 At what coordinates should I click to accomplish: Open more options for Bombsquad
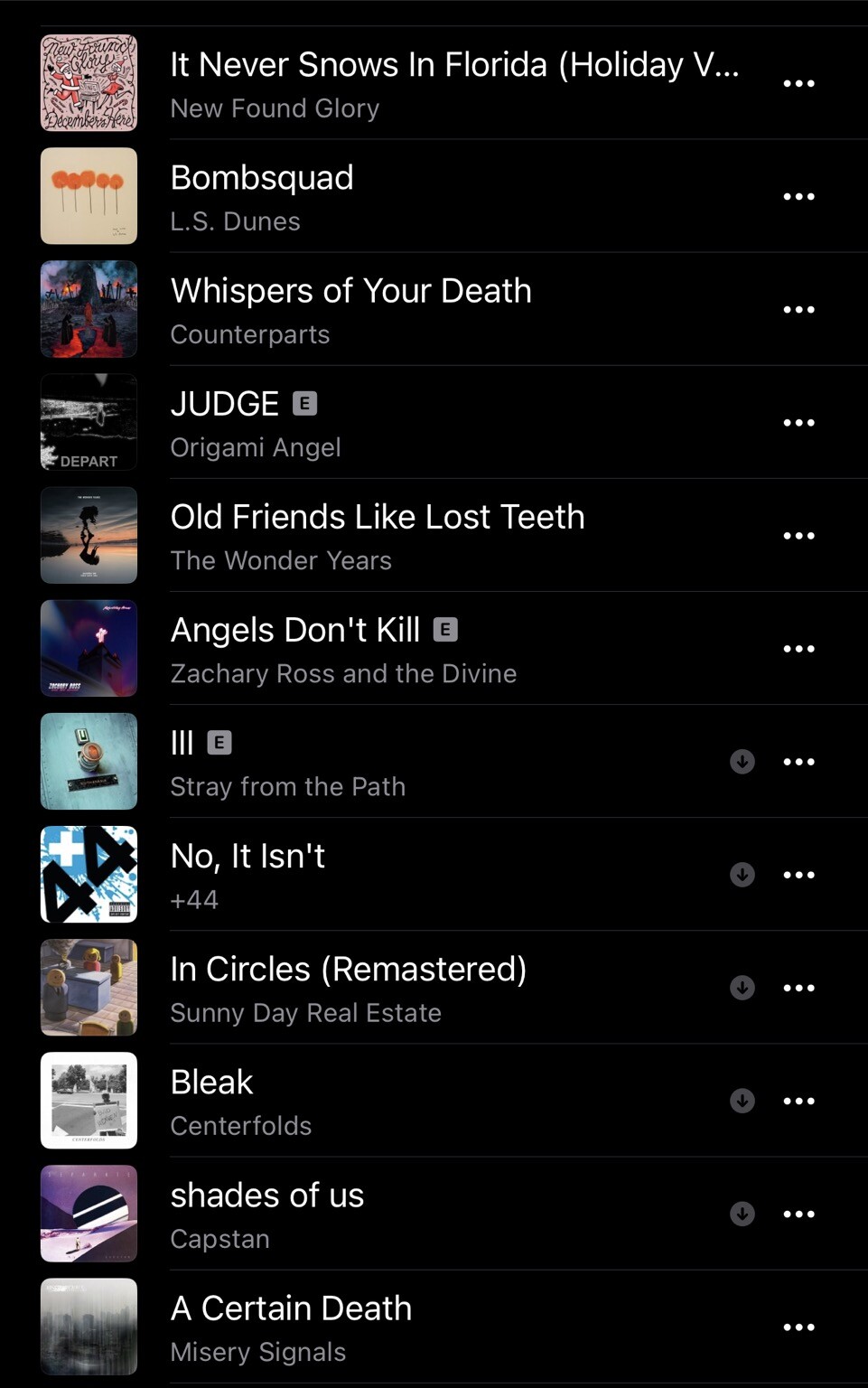pos(798,197)
